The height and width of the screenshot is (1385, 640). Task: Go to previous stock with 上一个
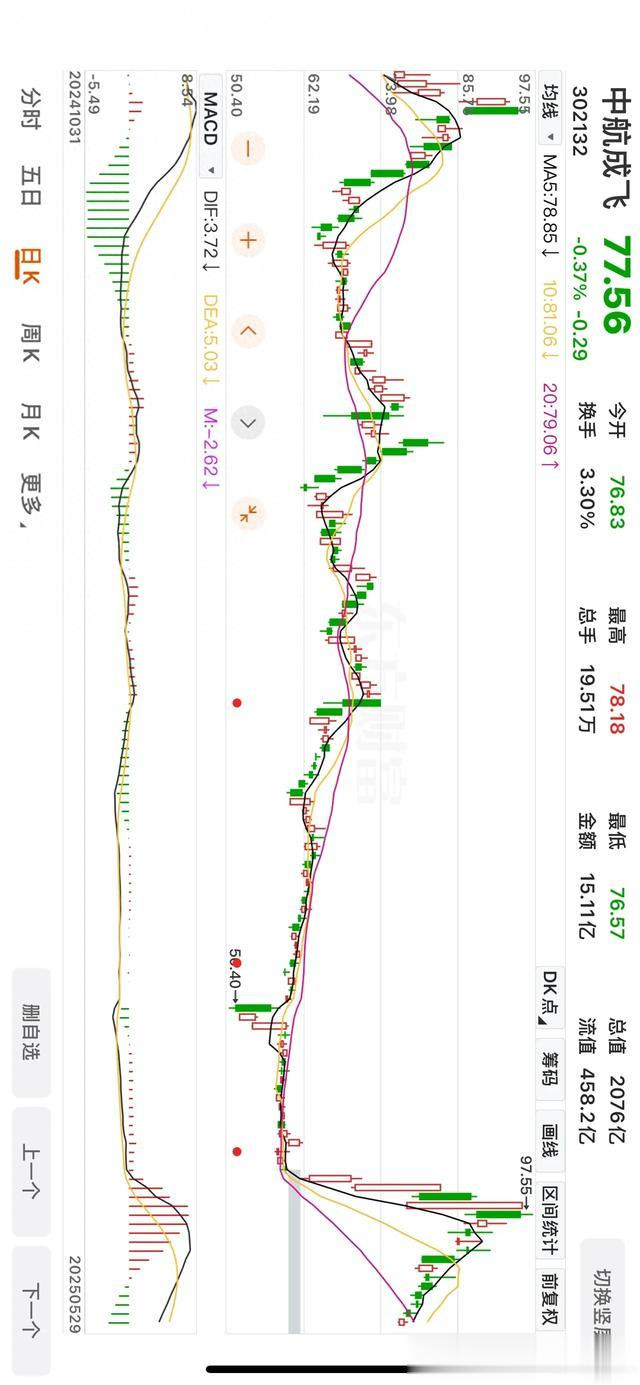[x=31, y=1172]
